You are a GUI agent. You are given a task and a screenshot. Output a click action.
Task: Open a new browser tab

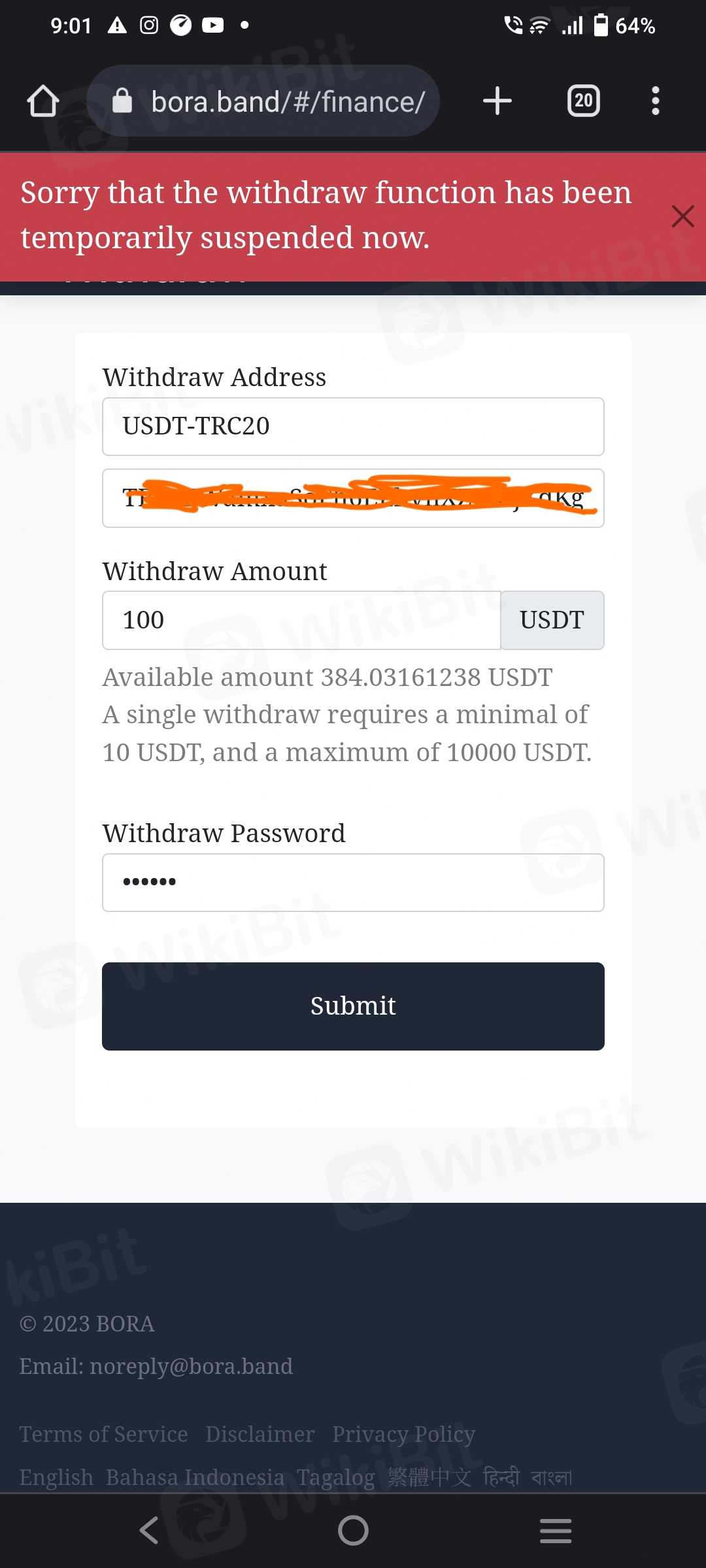coord(497,101)
